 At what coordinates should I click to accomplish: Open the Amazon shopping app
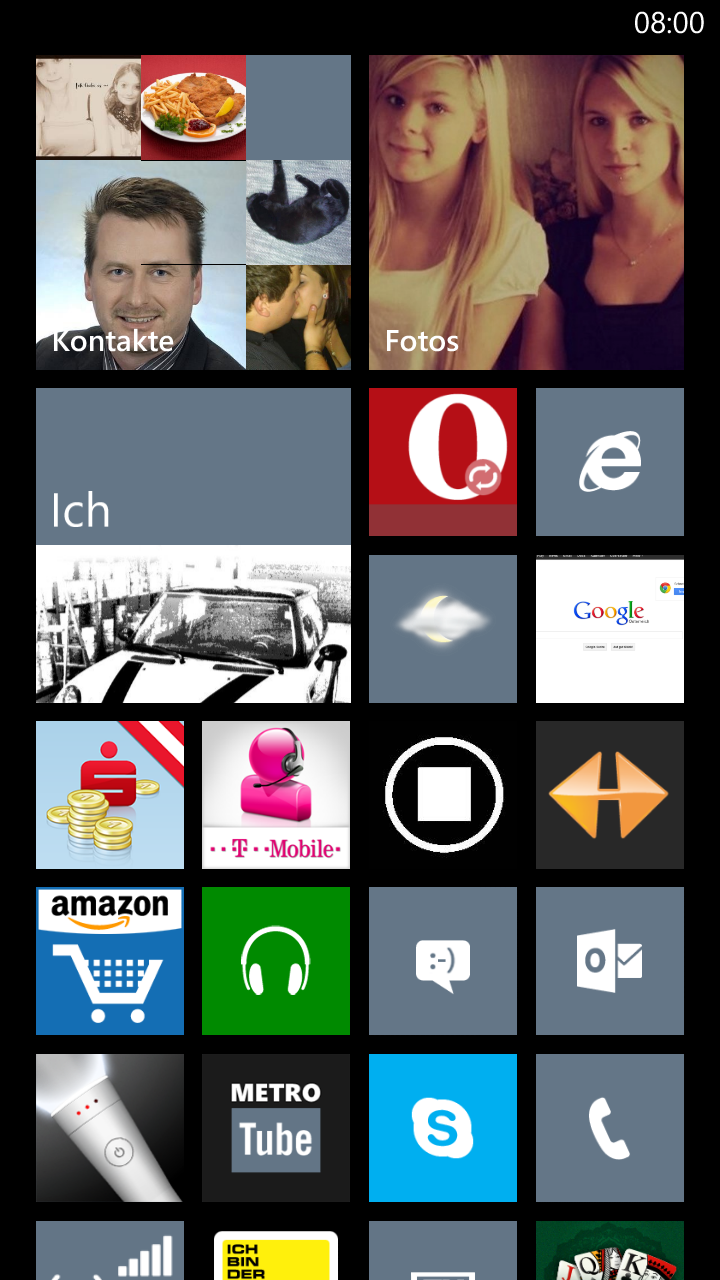110,961
